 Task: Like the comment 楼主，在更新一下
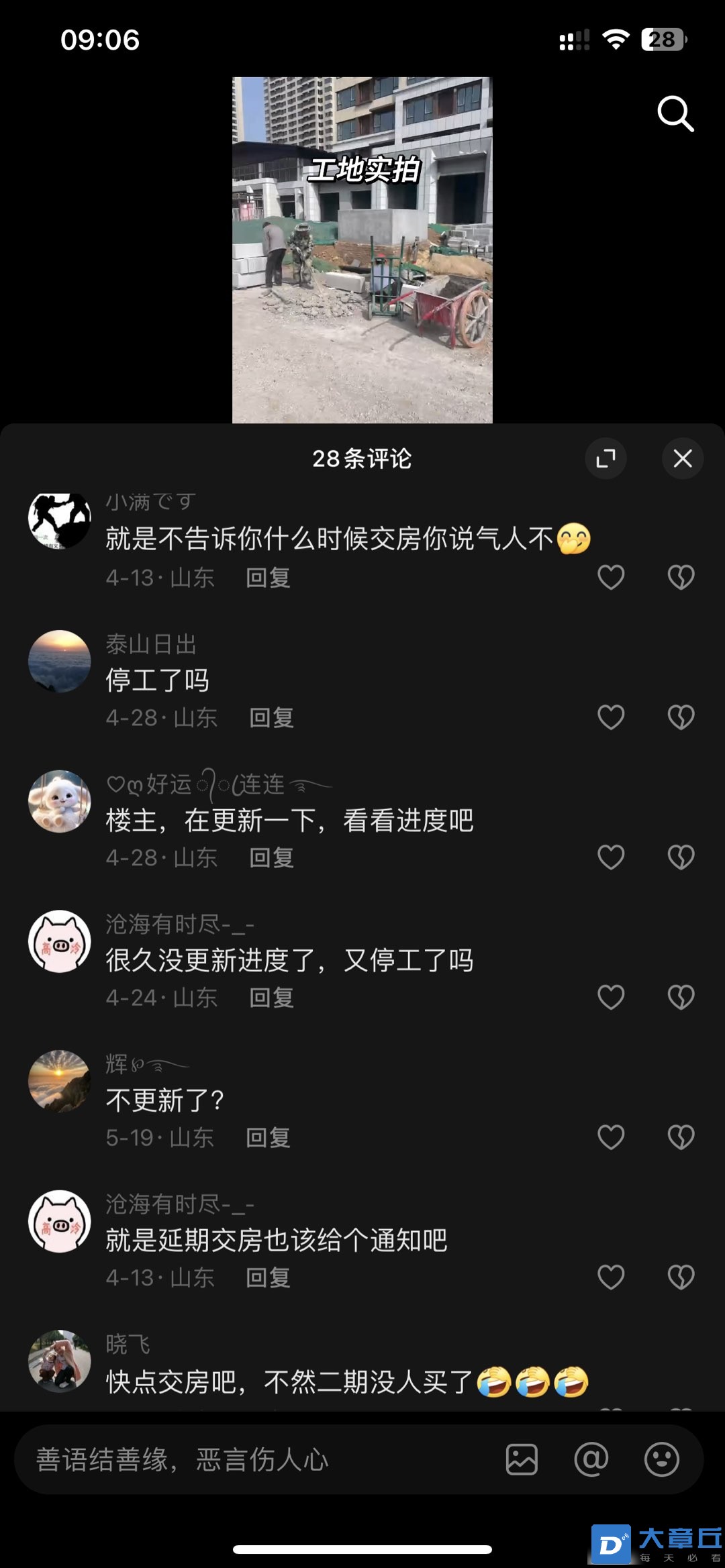[611, 857]
